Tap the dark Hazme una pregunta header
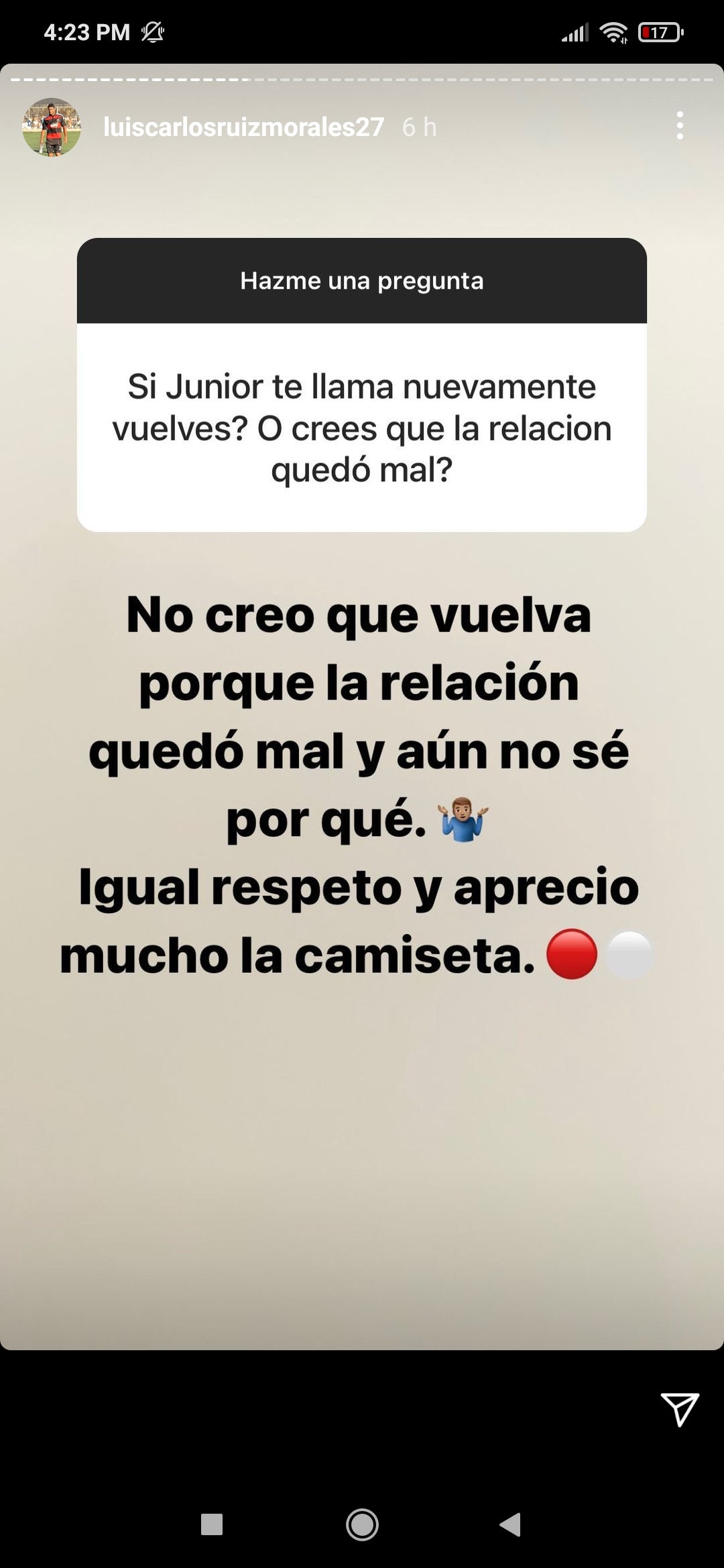Screen dimensions: 724x1568 click(362, 281)
